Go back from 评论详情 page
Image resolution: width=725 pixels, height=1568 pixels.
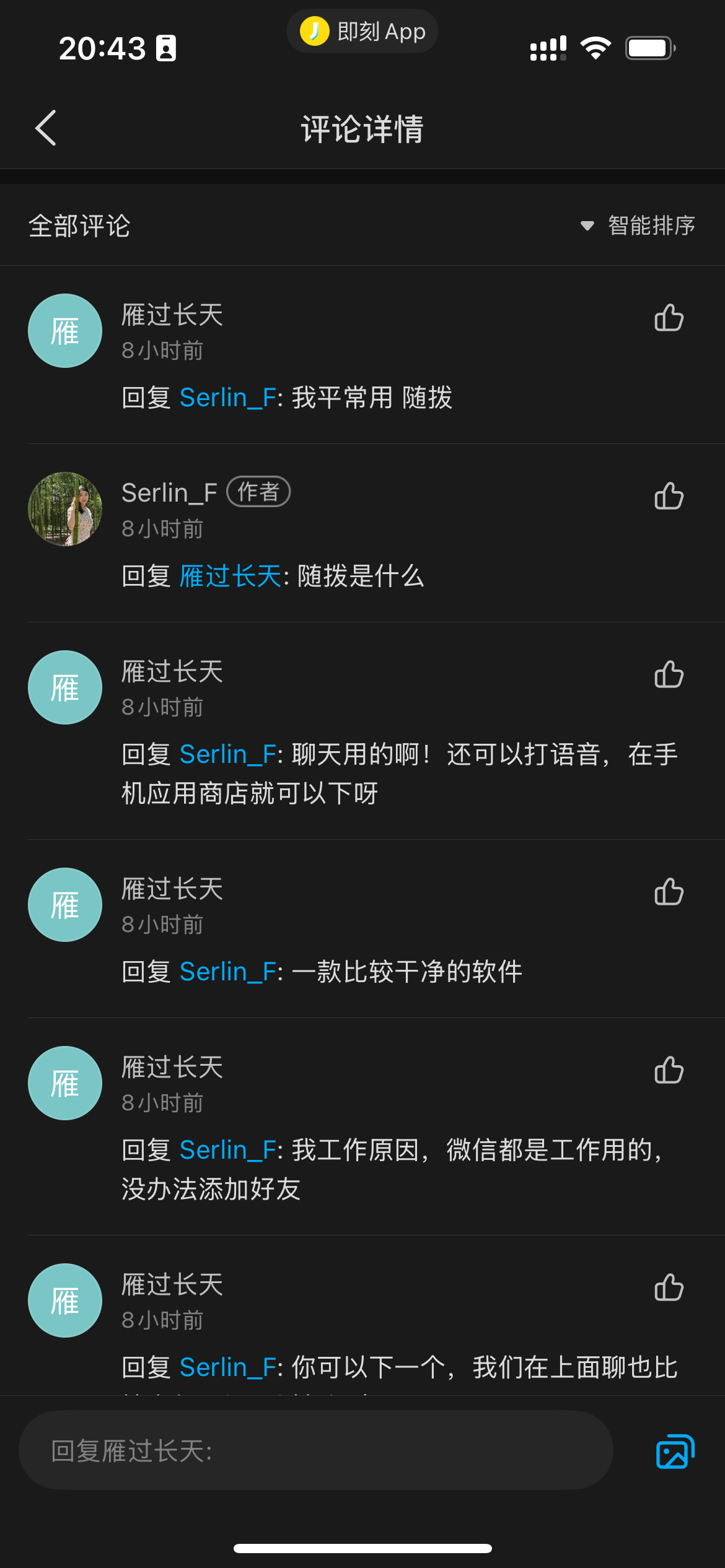tap(46, 128)
